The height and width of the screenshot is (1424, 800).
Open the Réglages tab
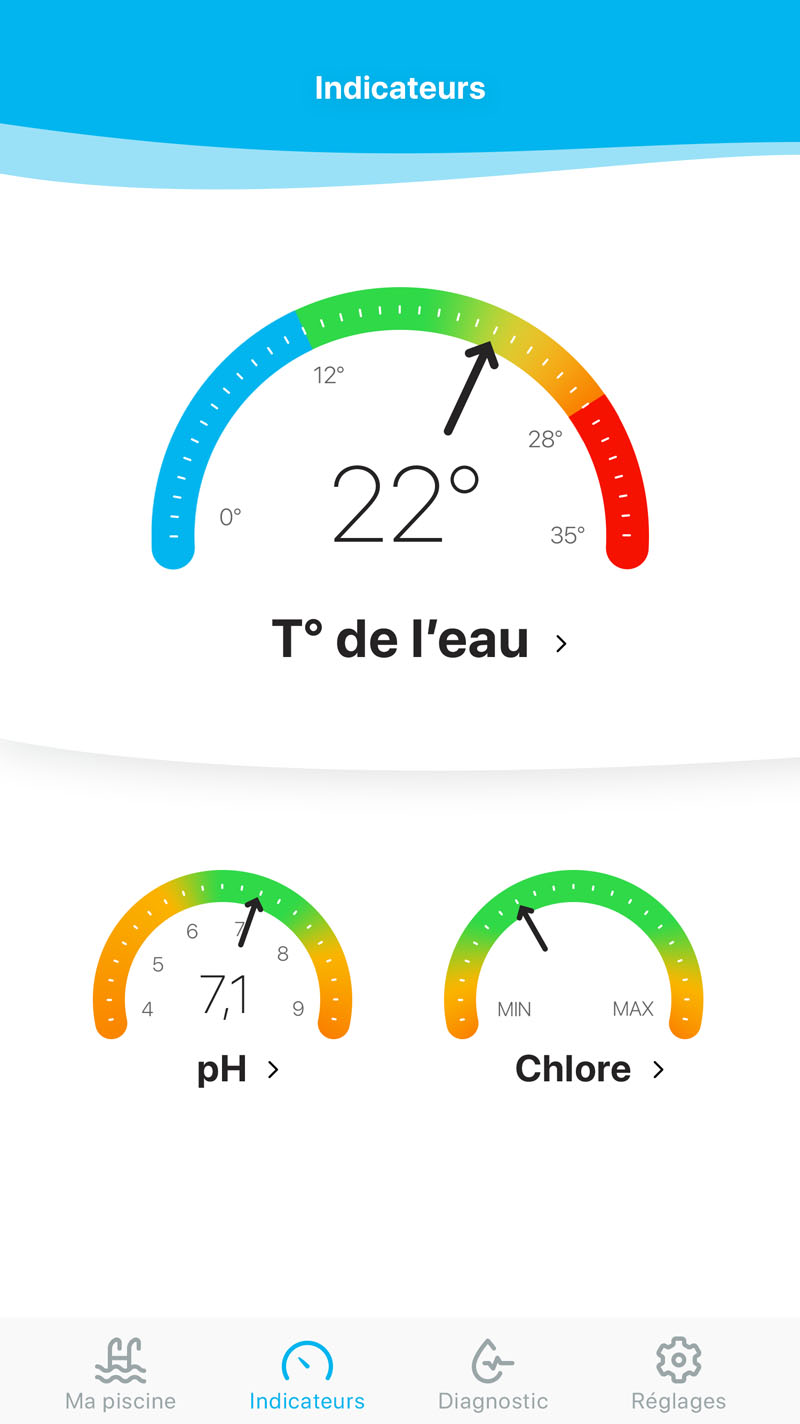pyautogui.click(x=679, y=1374)
